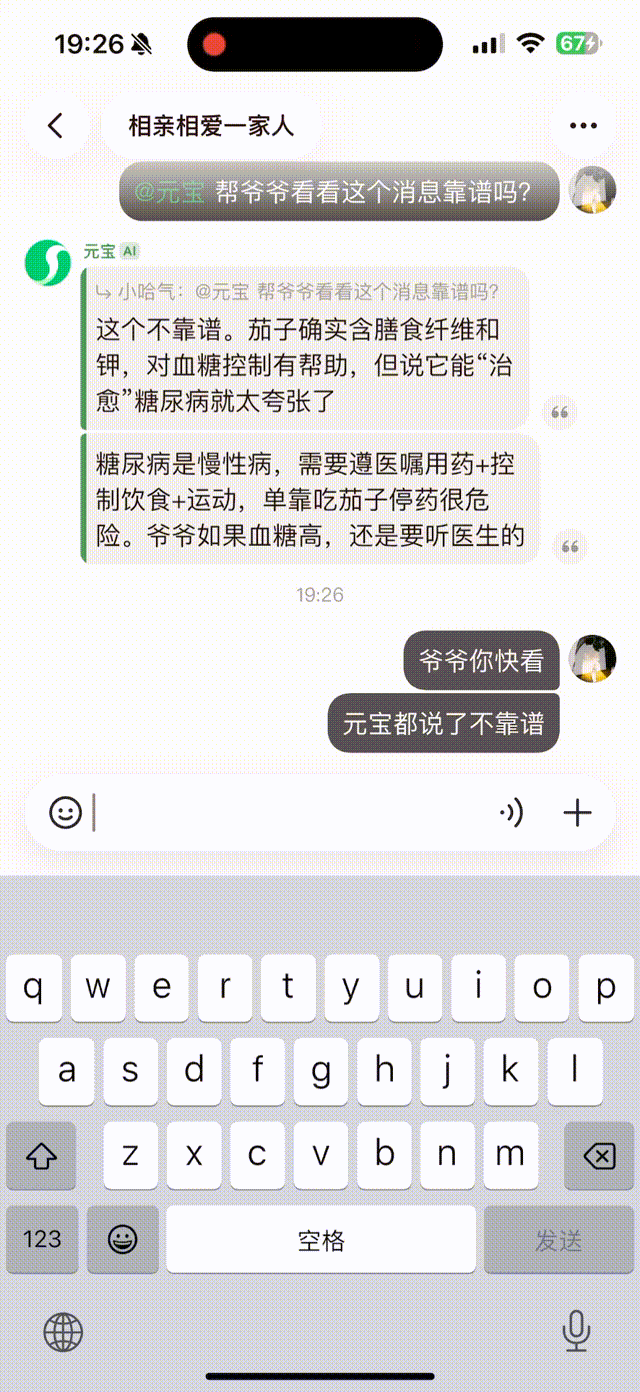Tap the 空格 space bar
Viewport: 640px width, 1392px height.
(x=321, y=1240)
